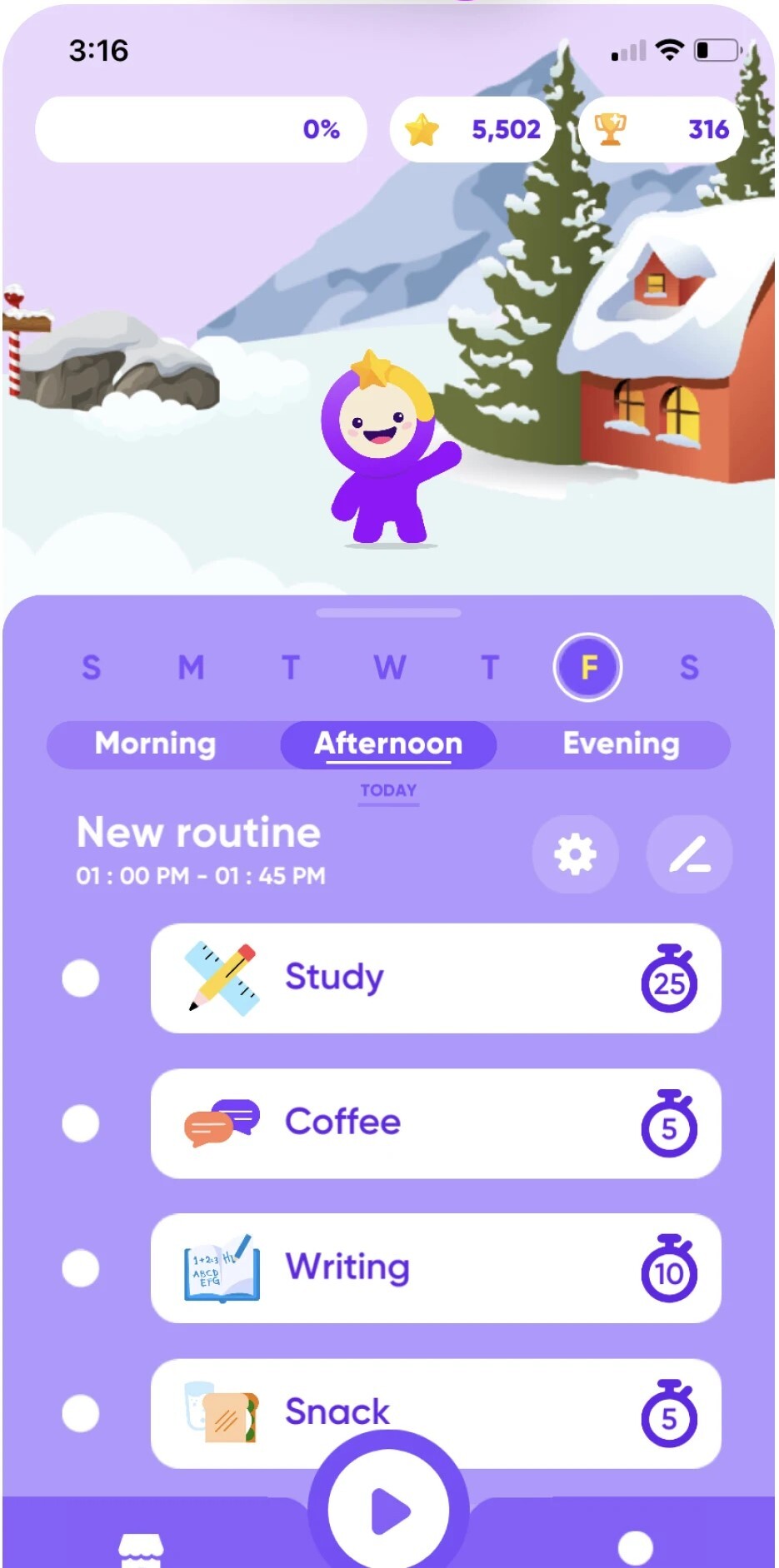The image size is (779, 1568).
Task: Choose Friday in the week row
Action: click(587, 667)
